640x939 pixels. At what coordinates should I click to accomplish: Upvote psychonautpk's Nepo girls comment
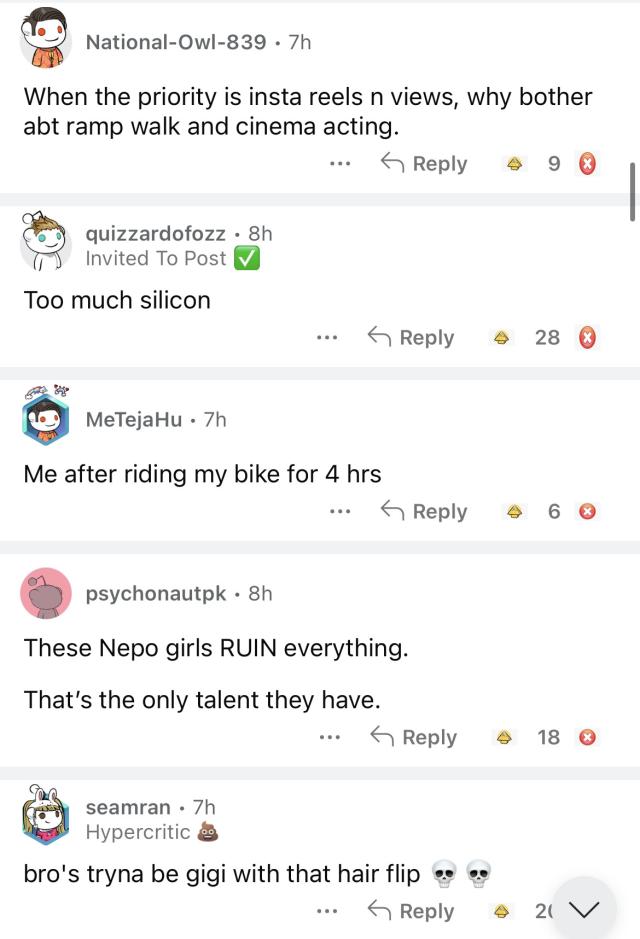click(505, 737)
